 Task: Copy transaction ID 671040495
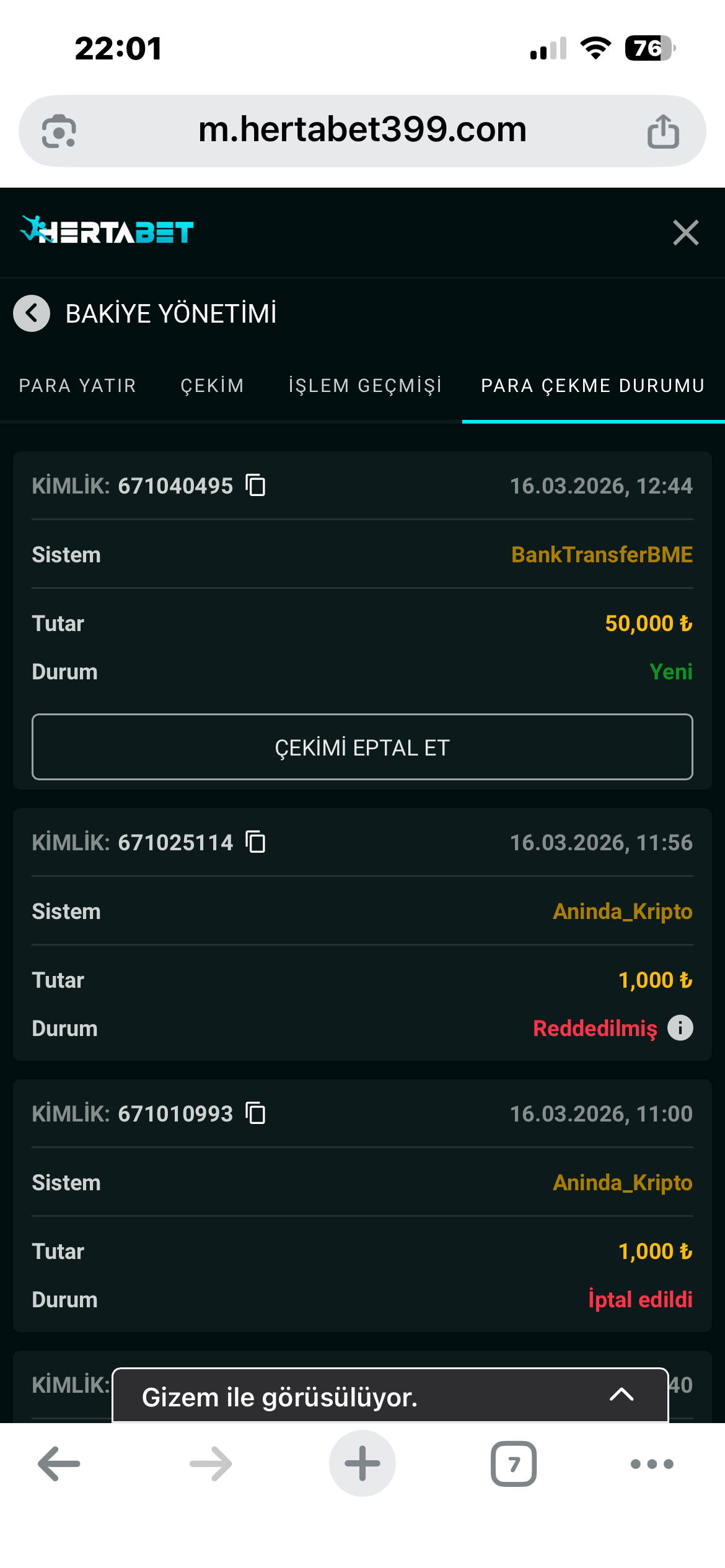[256, 485]
